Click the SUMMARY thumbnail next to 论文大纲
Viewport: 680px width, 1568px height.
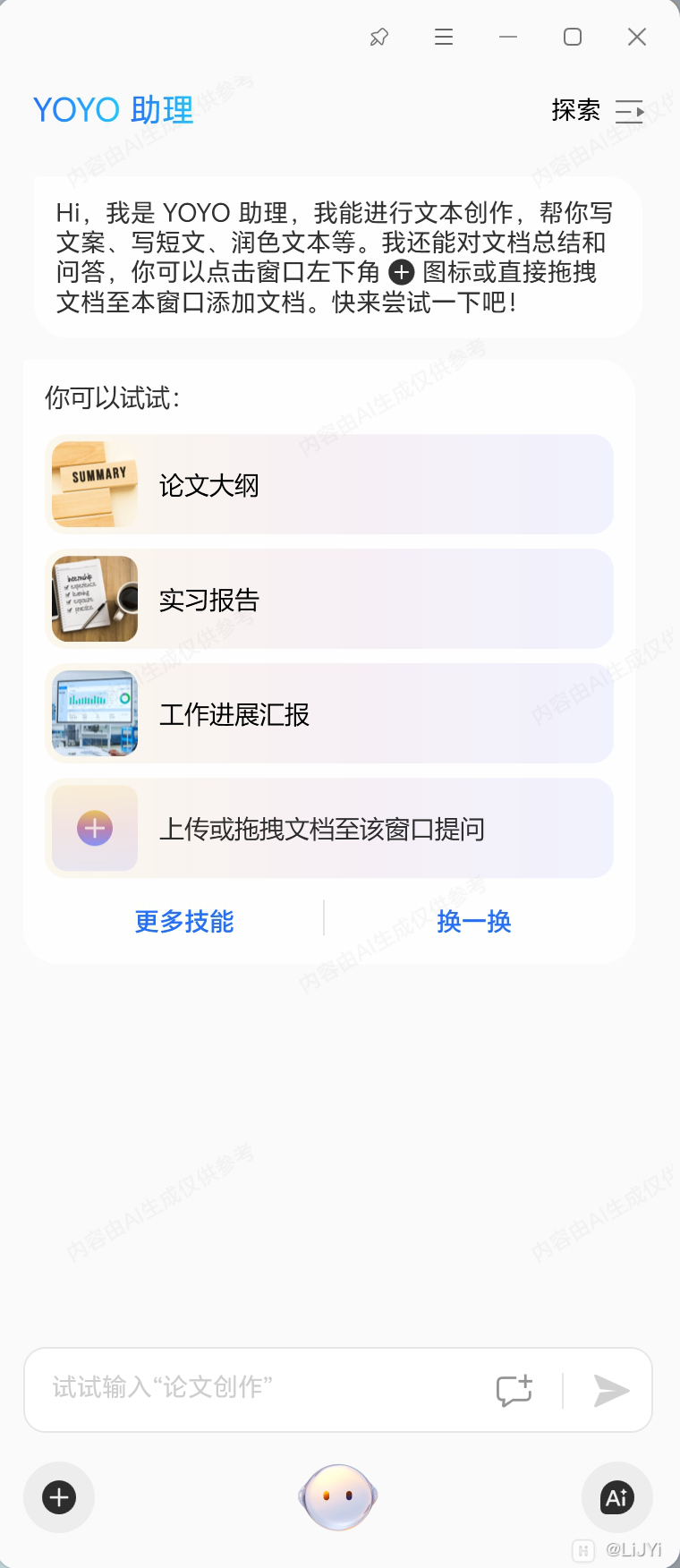93,484
